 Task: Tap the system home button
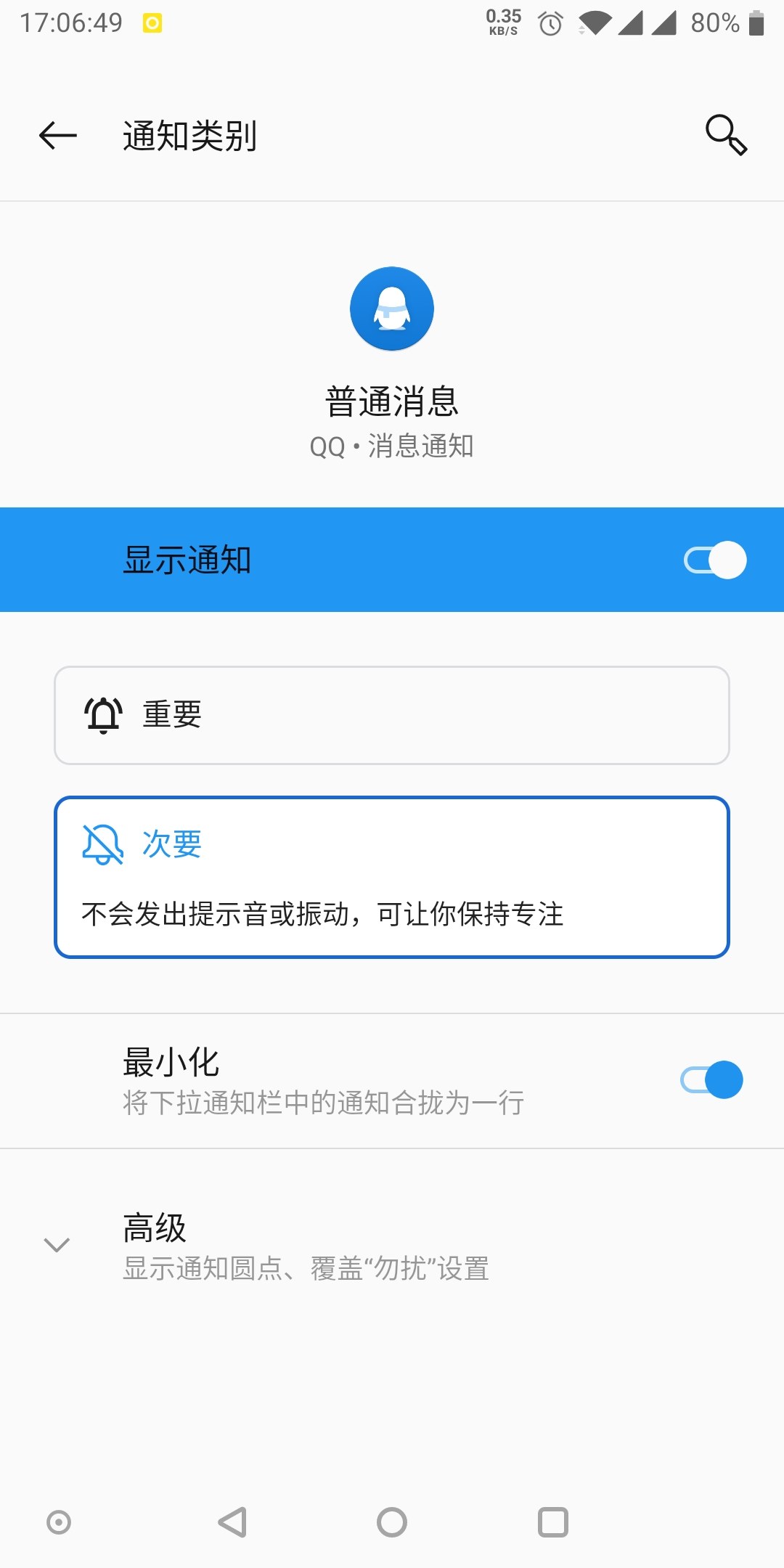pyautogui.click(x=392, y=1522)
